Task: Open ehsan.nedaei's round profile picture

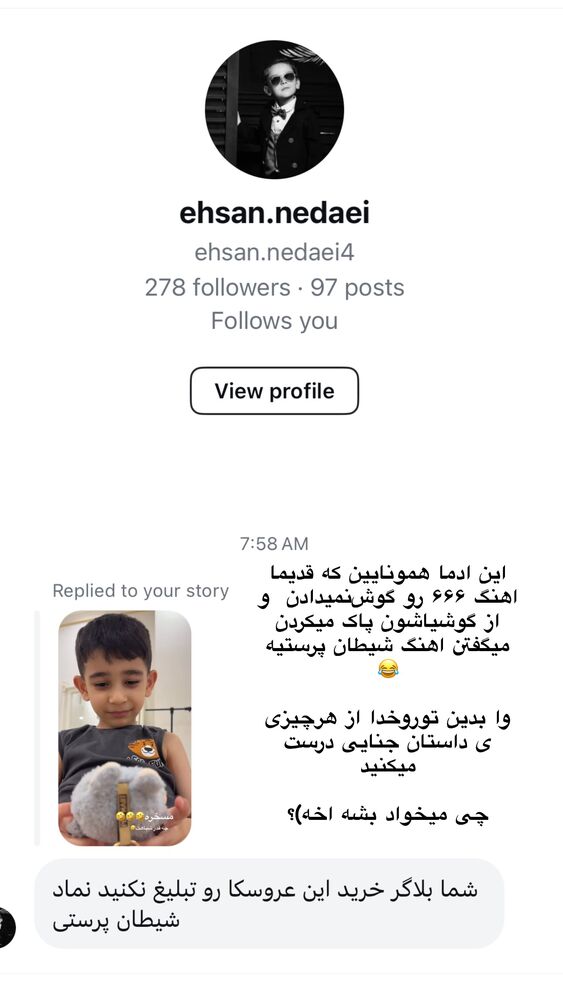Action: coord(274,109)
